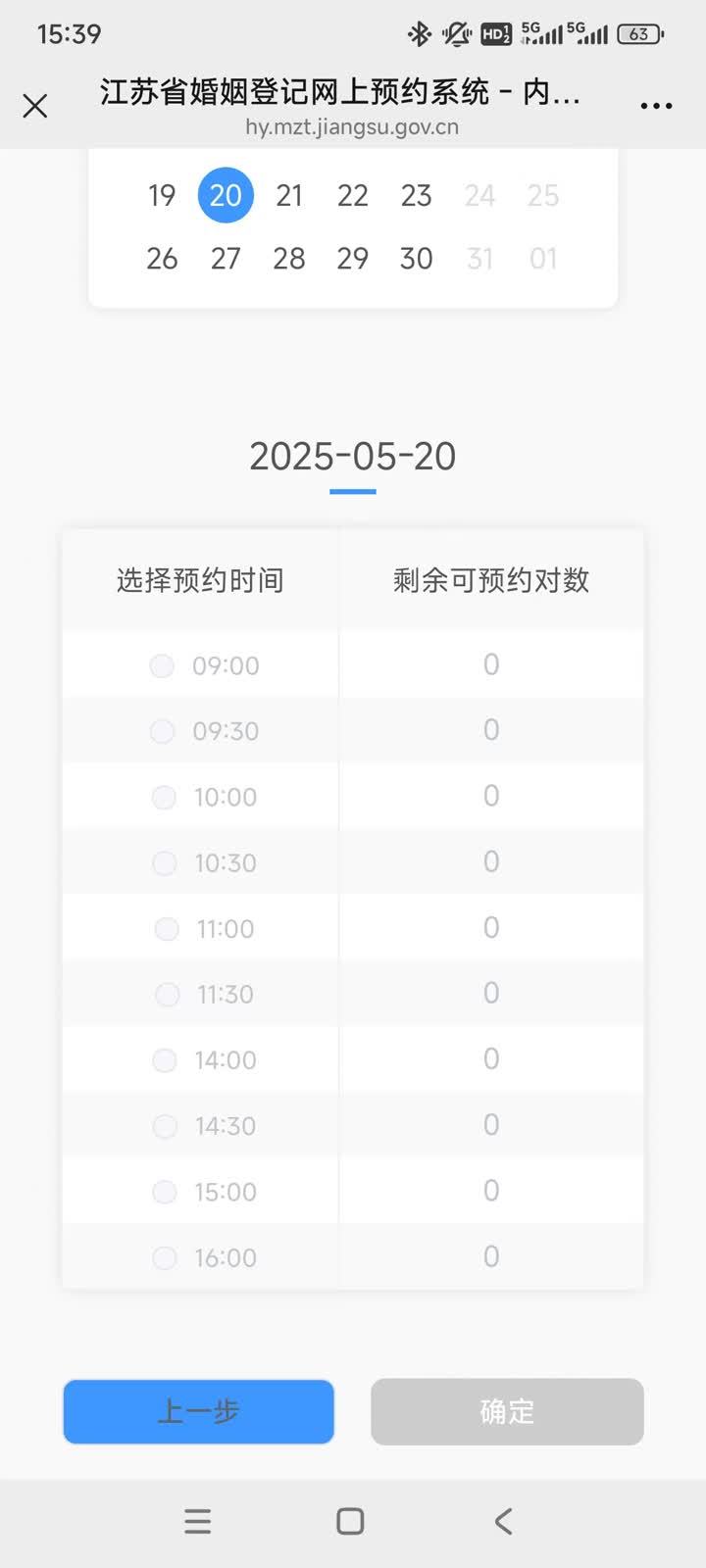Choose date 26 in the calendar
The height and width of the screenshot is (1568, 706).
click(162, 259)
